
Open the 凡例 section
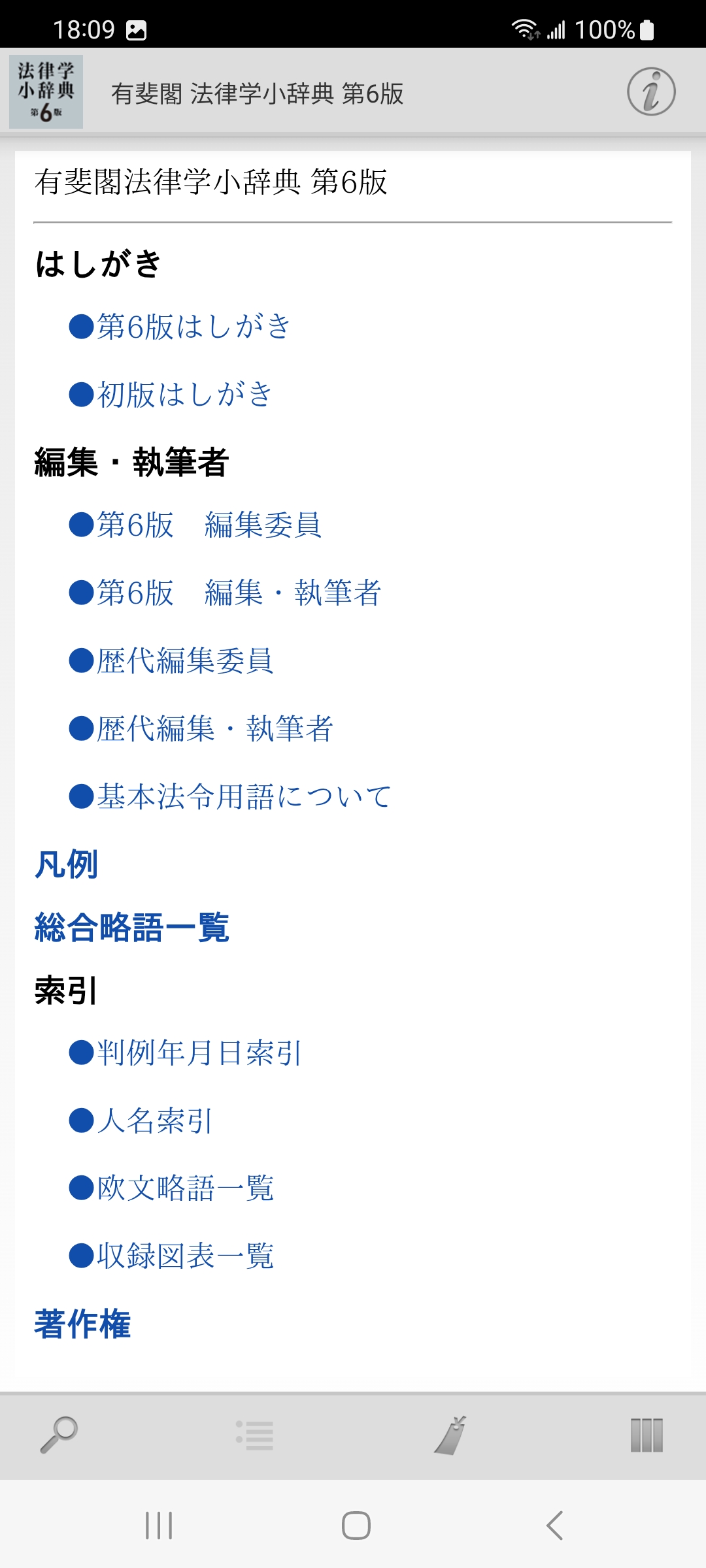pyautogui.click(x=66, y=864)
